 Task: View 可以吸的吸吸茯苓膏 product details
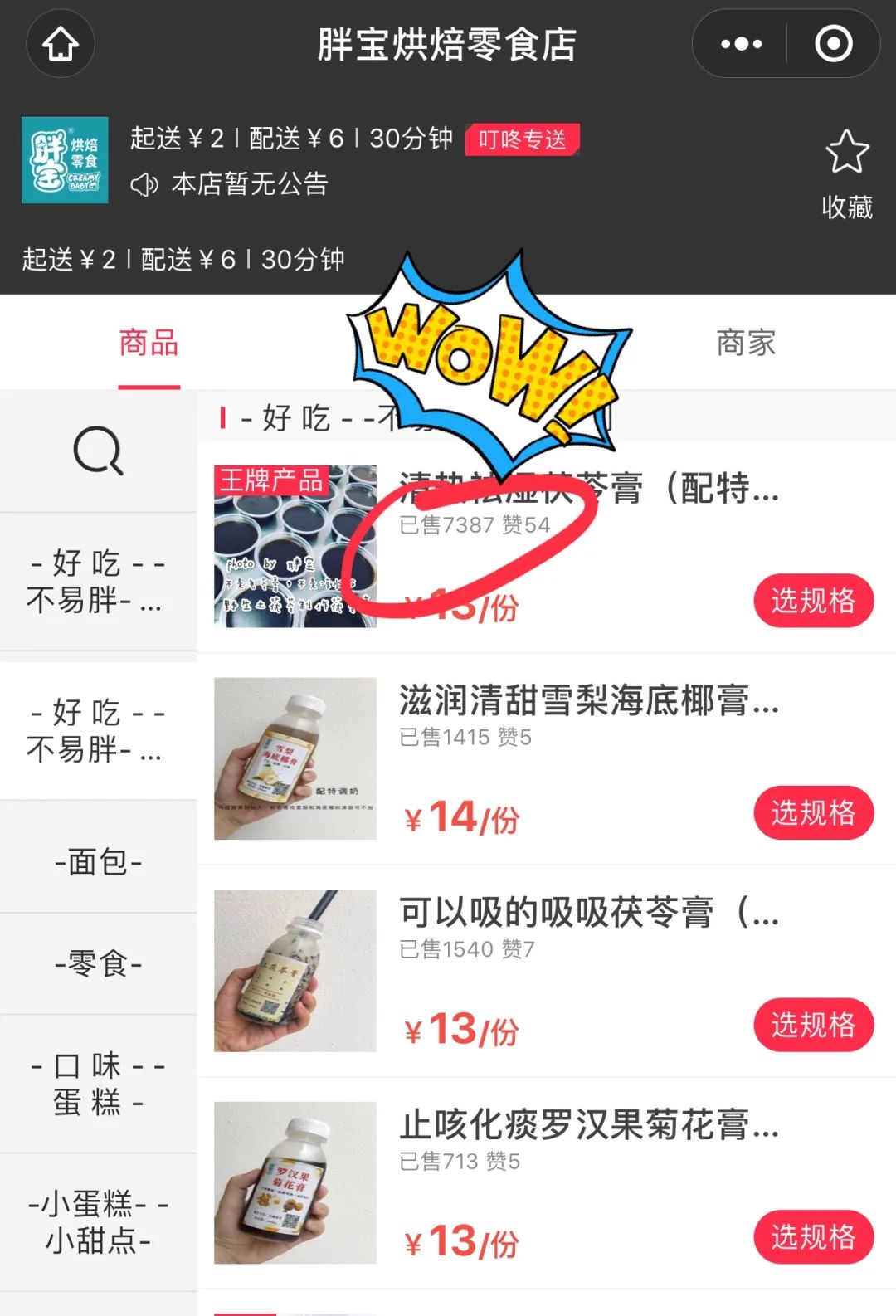(556, 913)
